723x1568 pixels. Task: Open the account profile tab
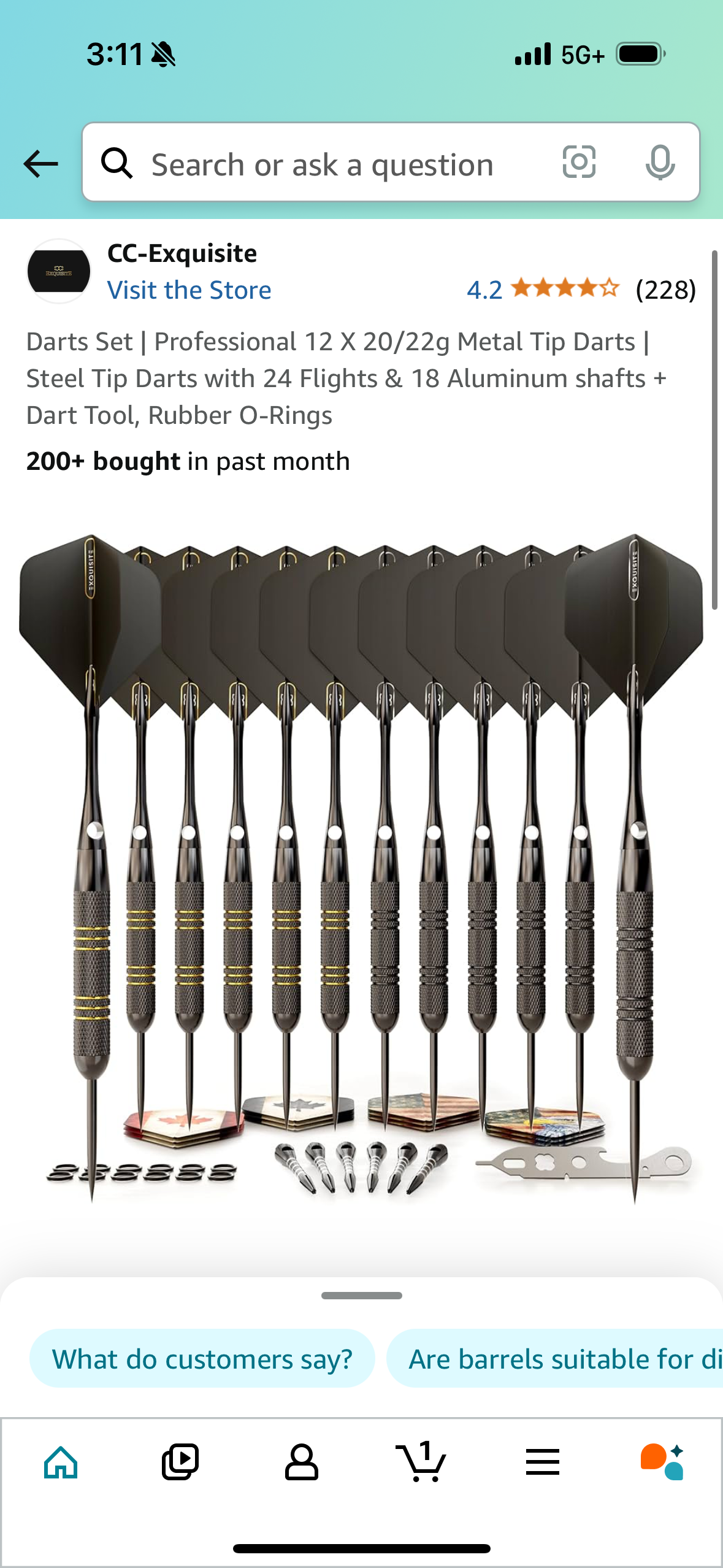(301, 1462)
